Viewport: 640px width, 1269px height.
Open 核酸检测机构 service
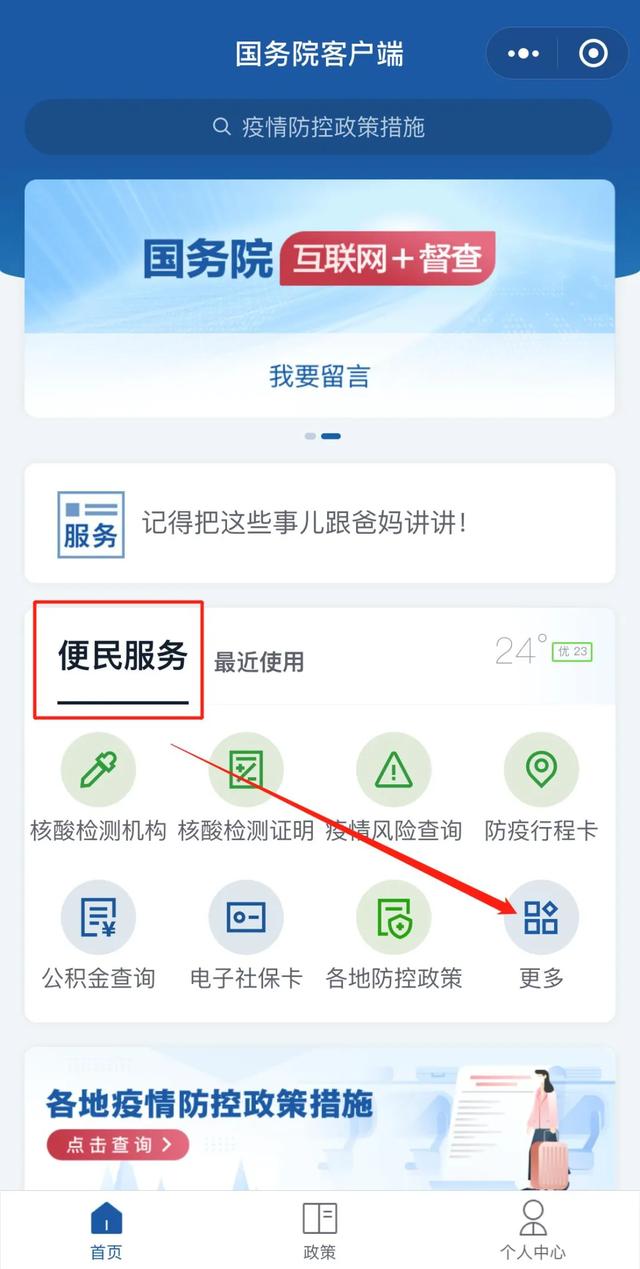coord(98,787)
